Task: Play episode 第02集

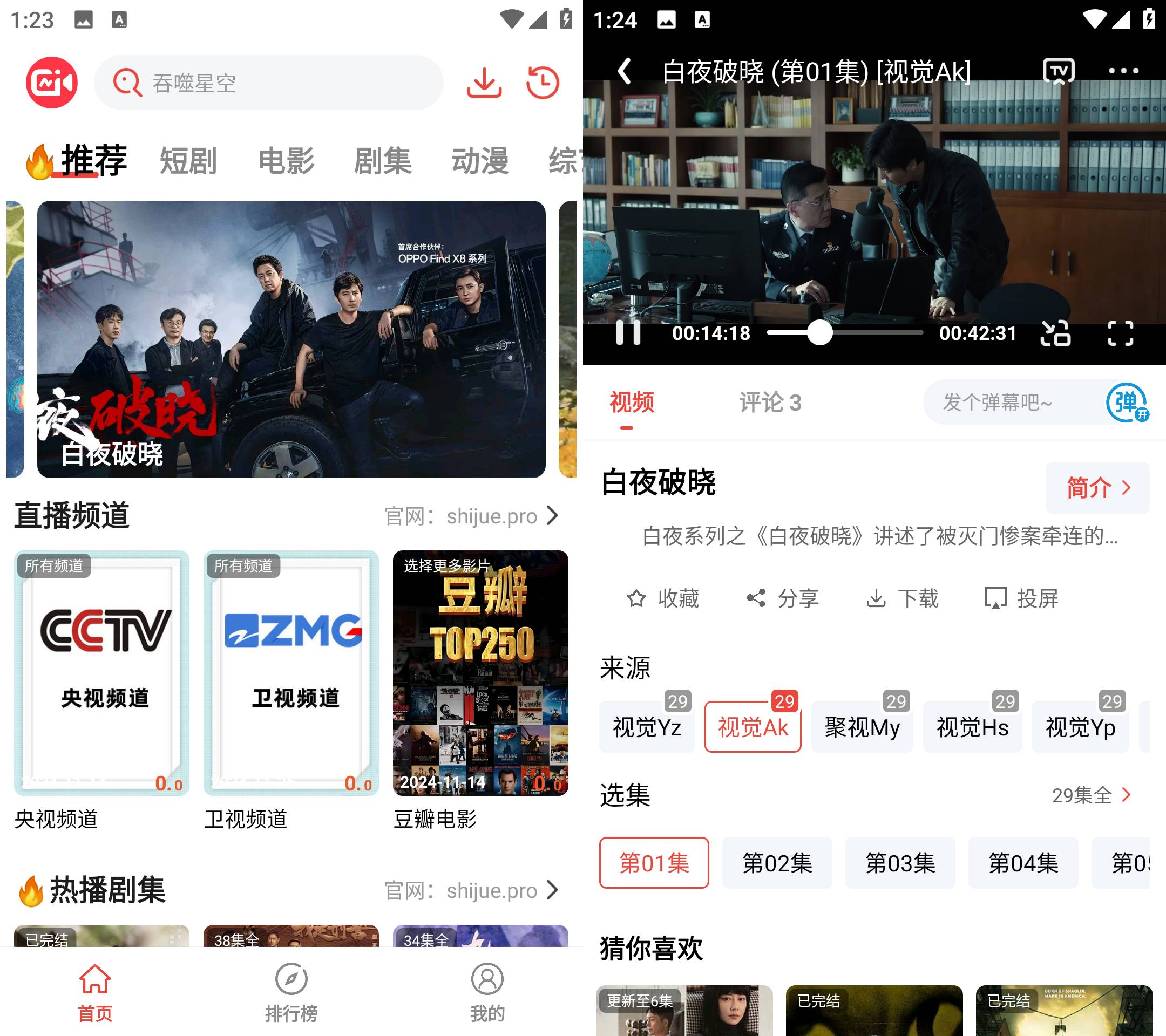Action: click(x=777, y=863)
